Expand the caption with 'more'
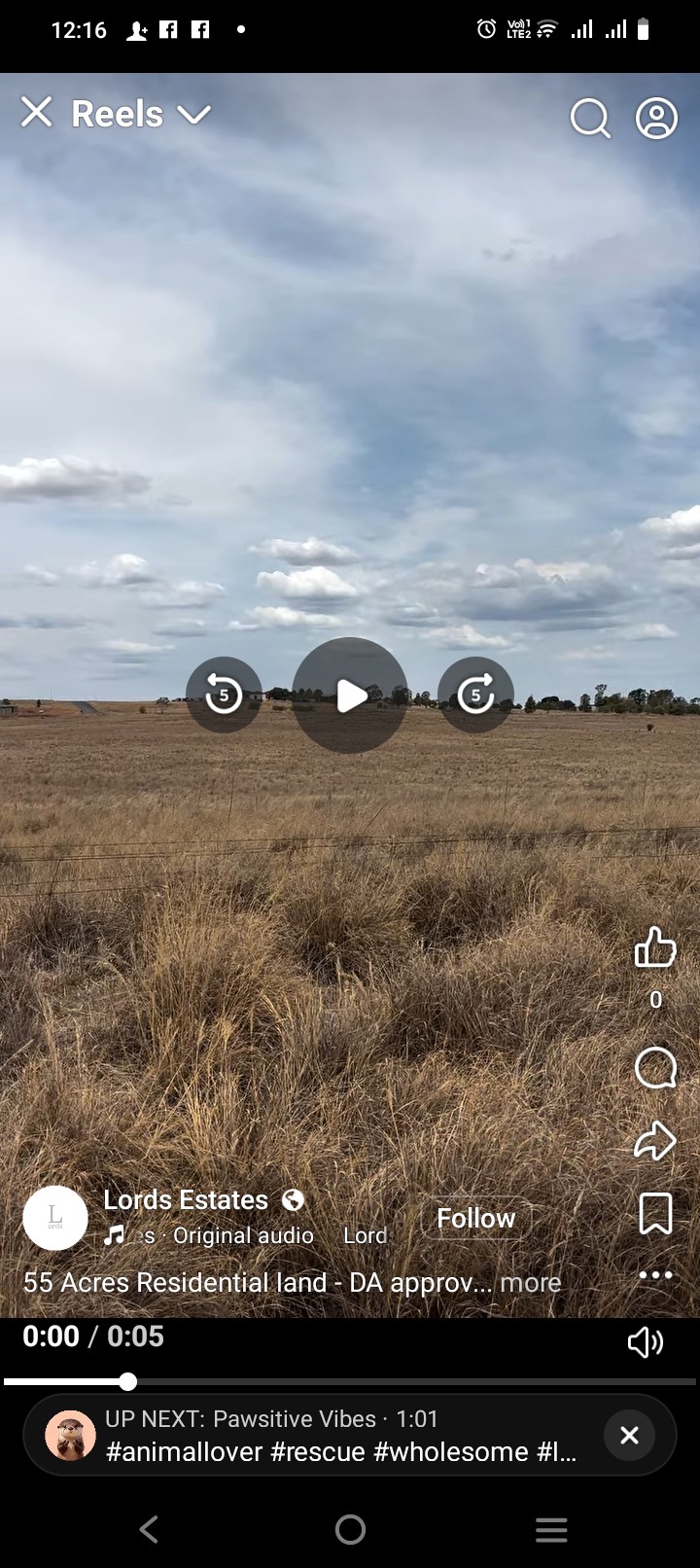Viewport: 700px width, 1568px height. tap(530, 1282)
